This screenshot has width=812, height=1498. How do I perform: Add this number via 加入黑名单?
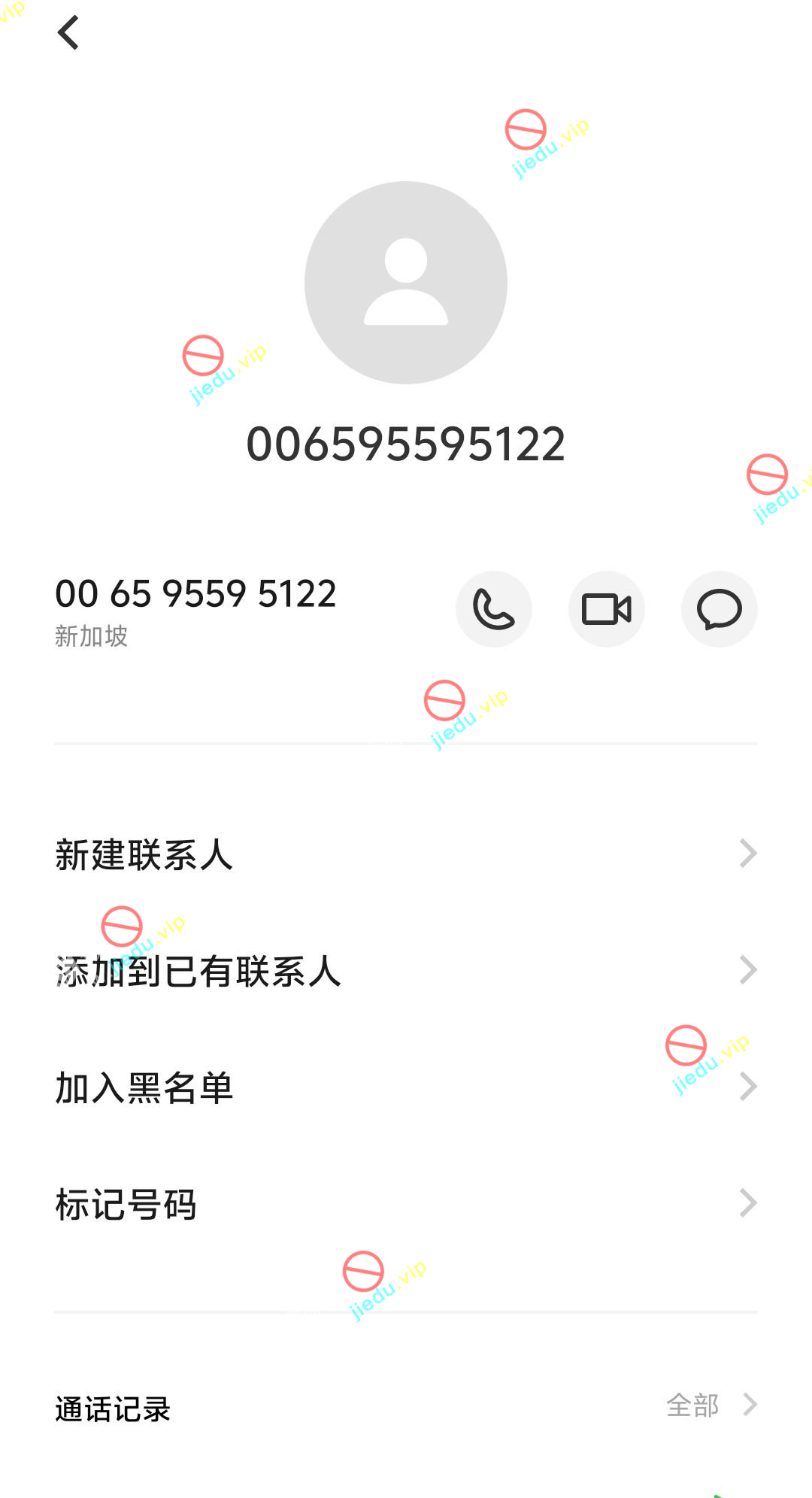(406, 1087)
